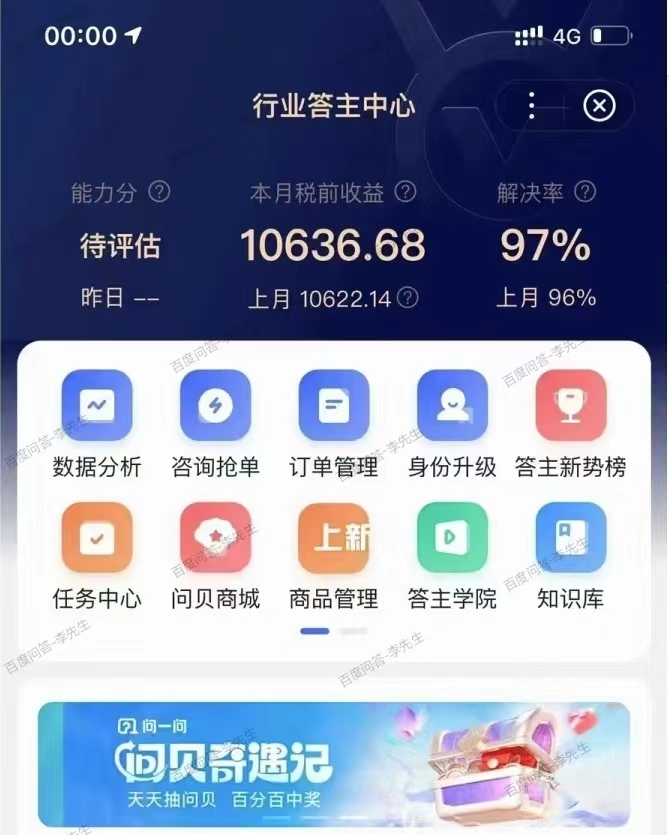Open 任务中心
669x835 pixels.
97,538
